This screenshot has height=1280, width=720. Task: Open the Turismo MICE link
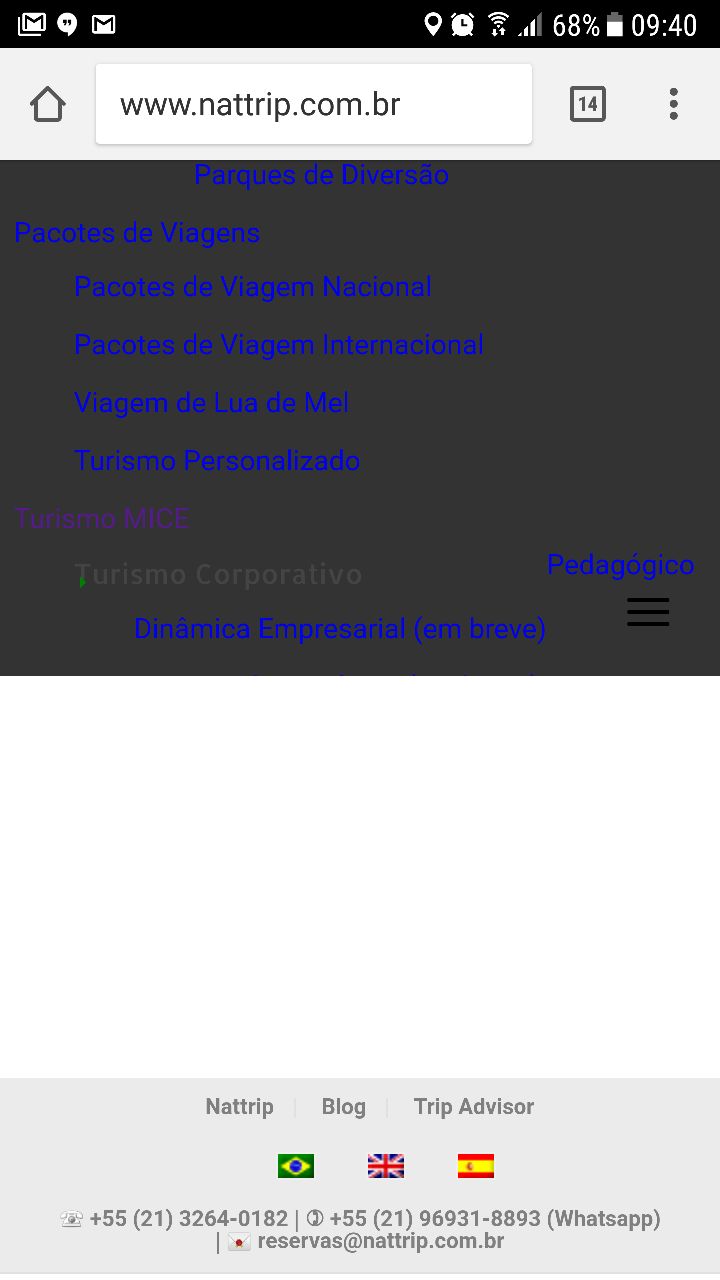coord(102,519)
